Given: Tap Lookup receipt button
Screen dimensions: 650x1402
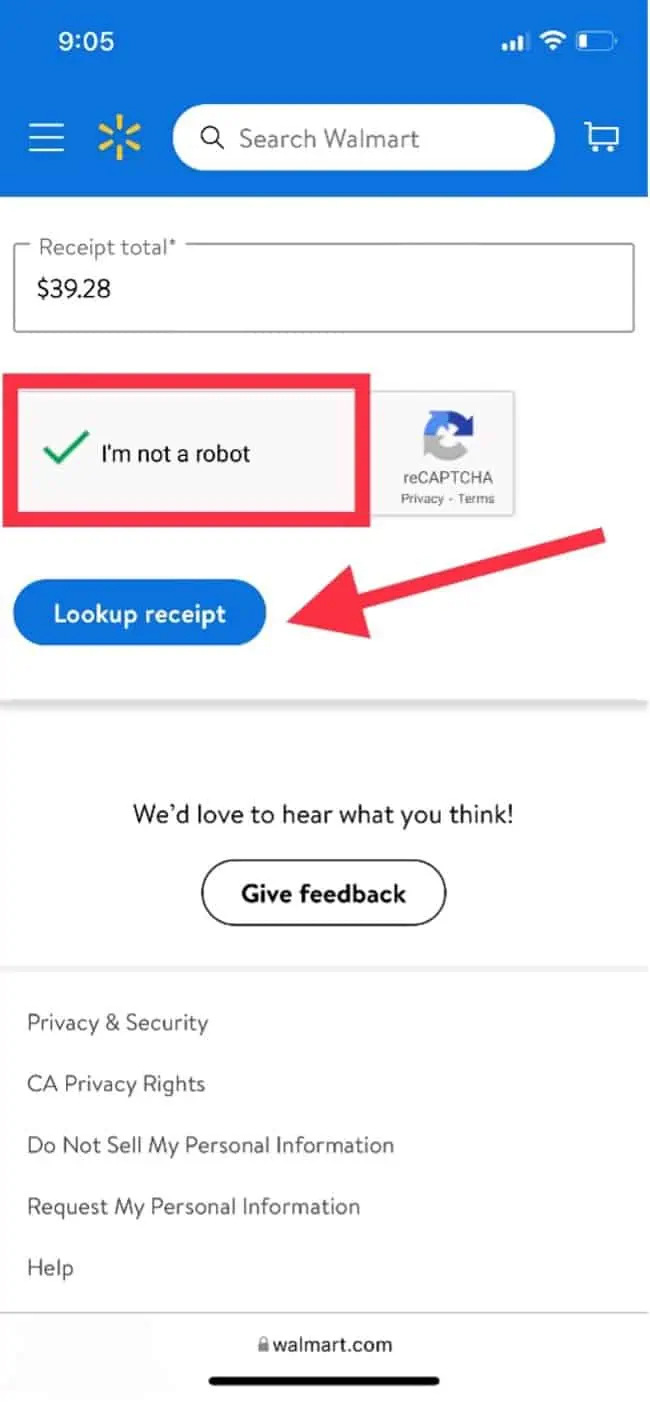Looking at the screenshot, I should coord(140,613).
